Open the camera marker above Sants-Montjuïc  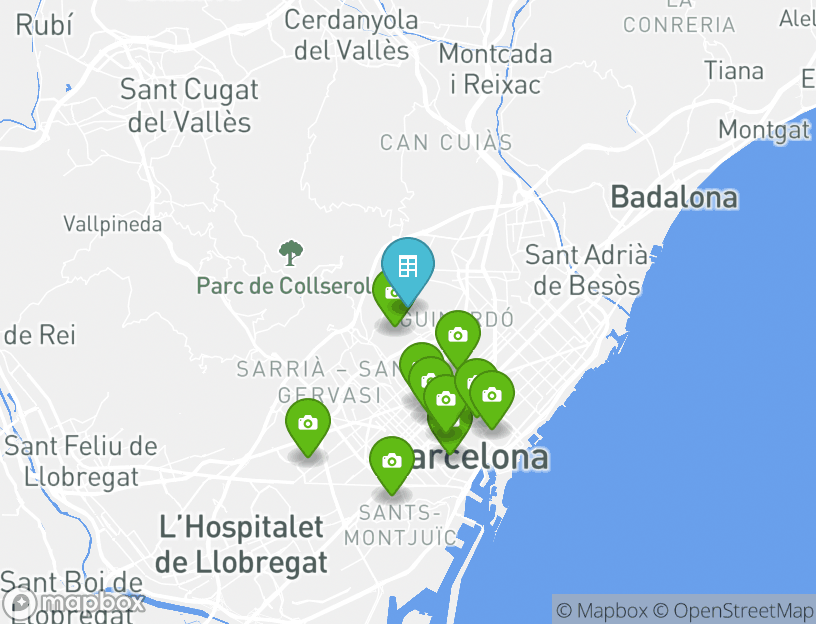(x=391, y=462)
